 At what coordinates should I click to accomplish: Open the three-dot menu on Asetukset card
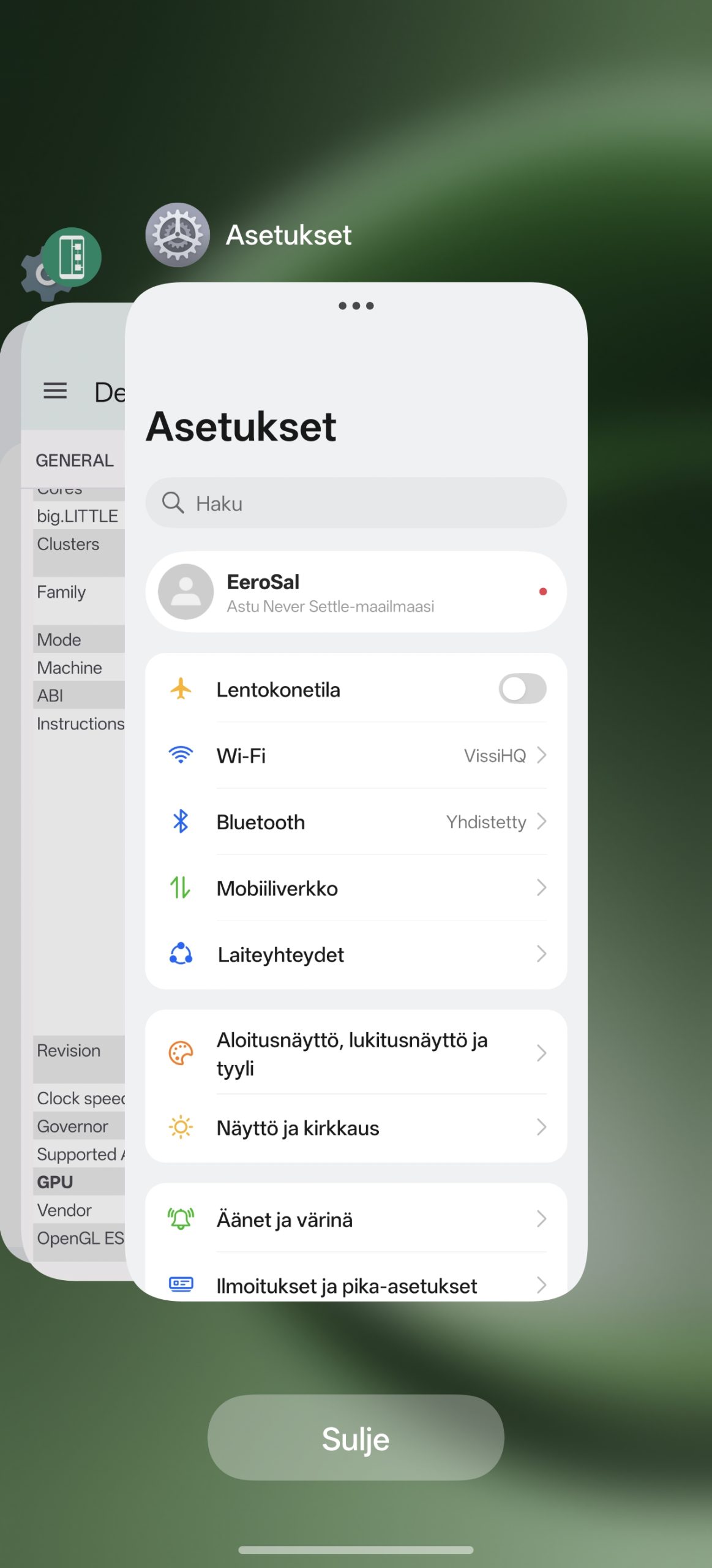pyautogui.click(x=356, y=306)
